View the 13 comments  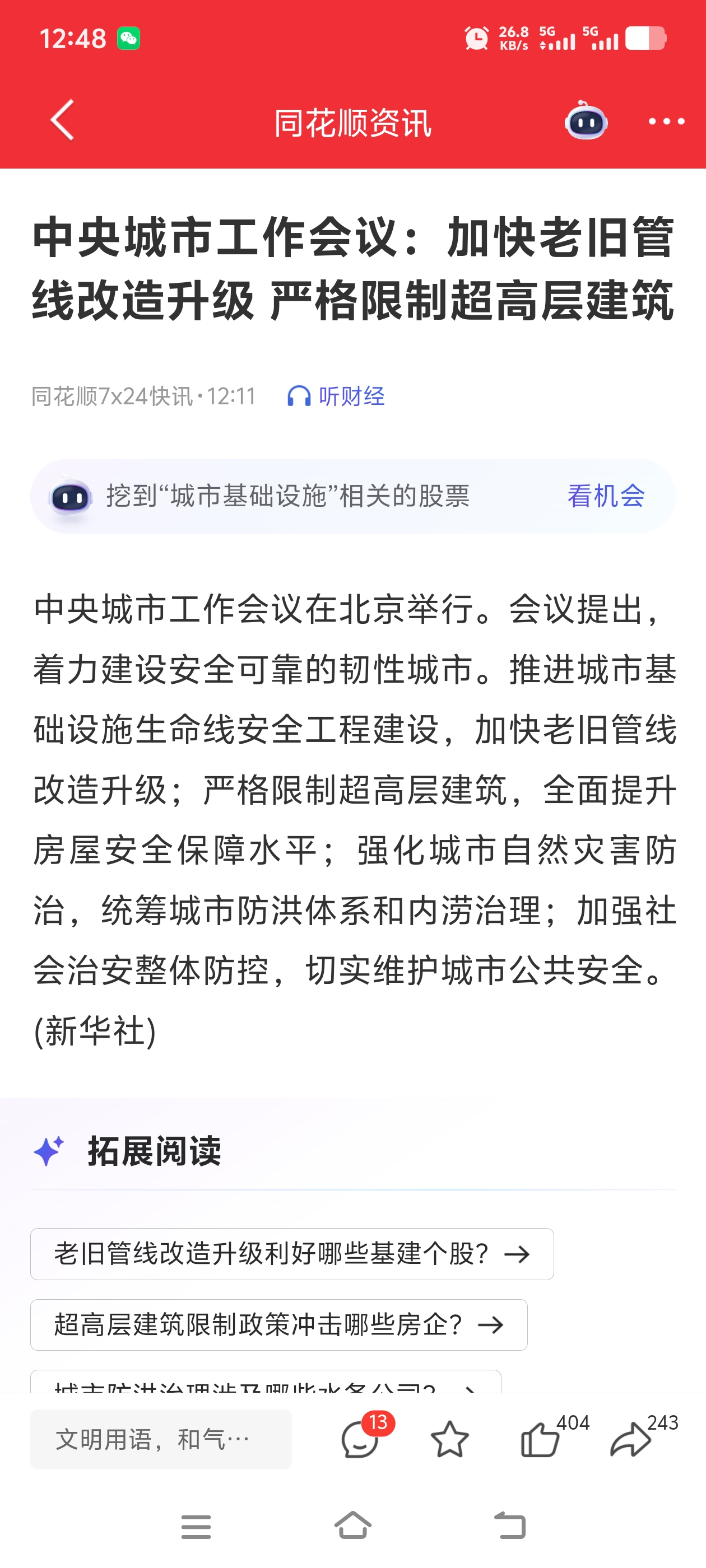[x=361, y=1439]
